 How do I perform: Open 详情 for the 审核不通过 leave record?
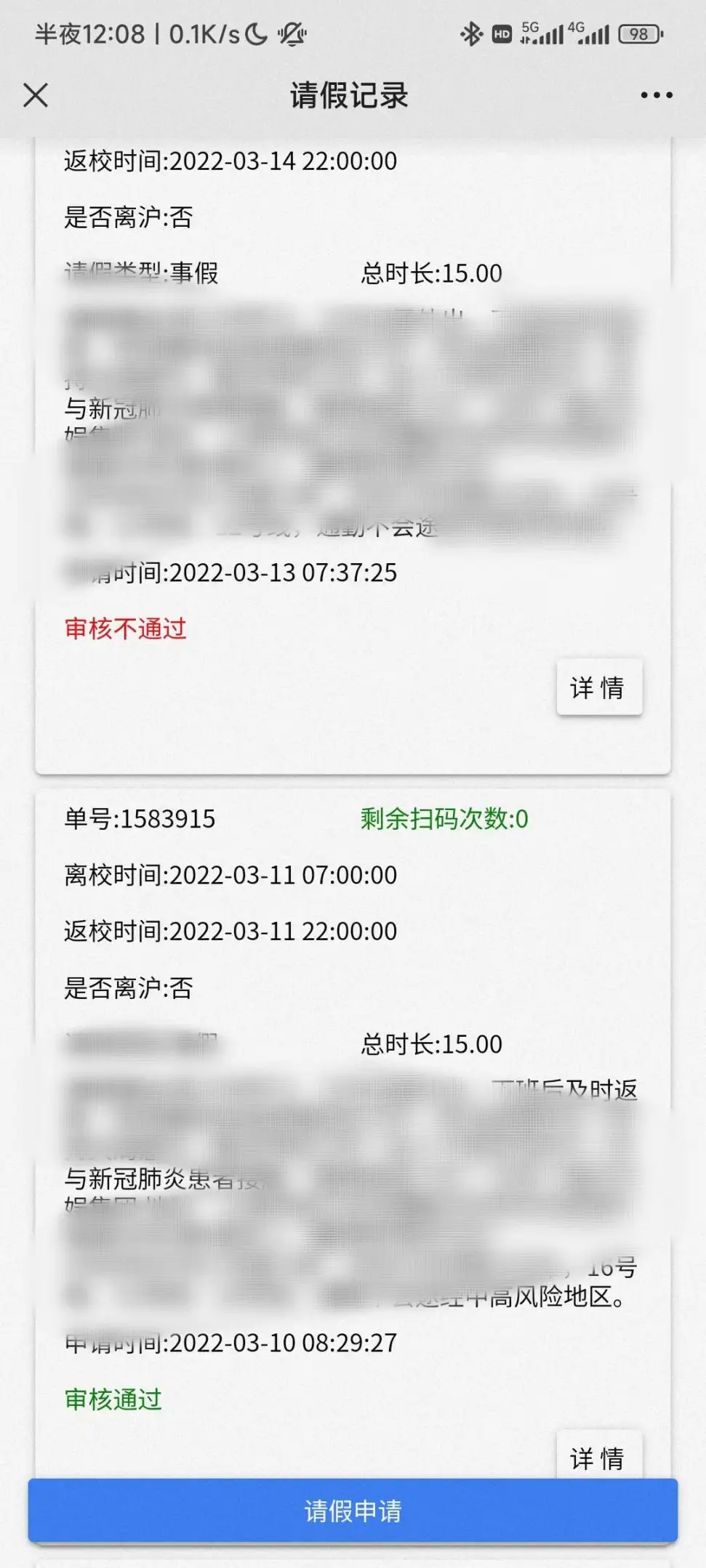point(598,687)
